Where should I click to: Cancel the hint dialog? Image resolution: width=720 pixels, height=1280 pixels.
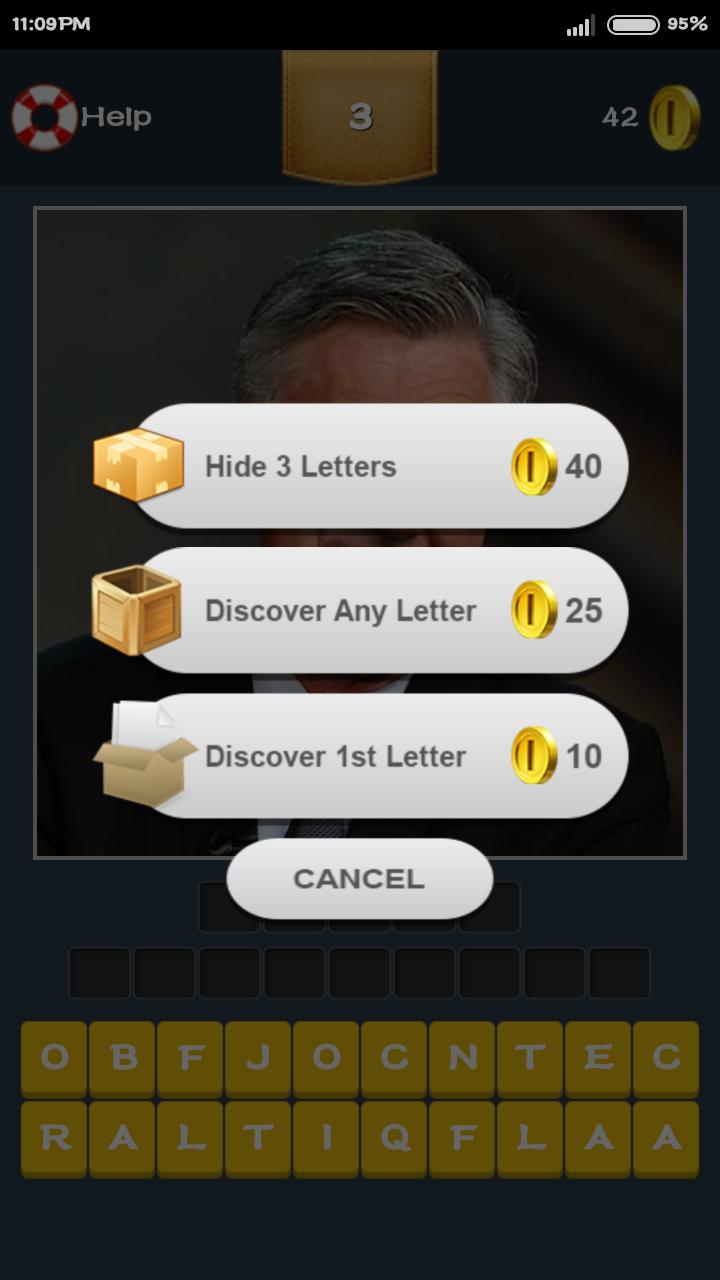(359, 879)
